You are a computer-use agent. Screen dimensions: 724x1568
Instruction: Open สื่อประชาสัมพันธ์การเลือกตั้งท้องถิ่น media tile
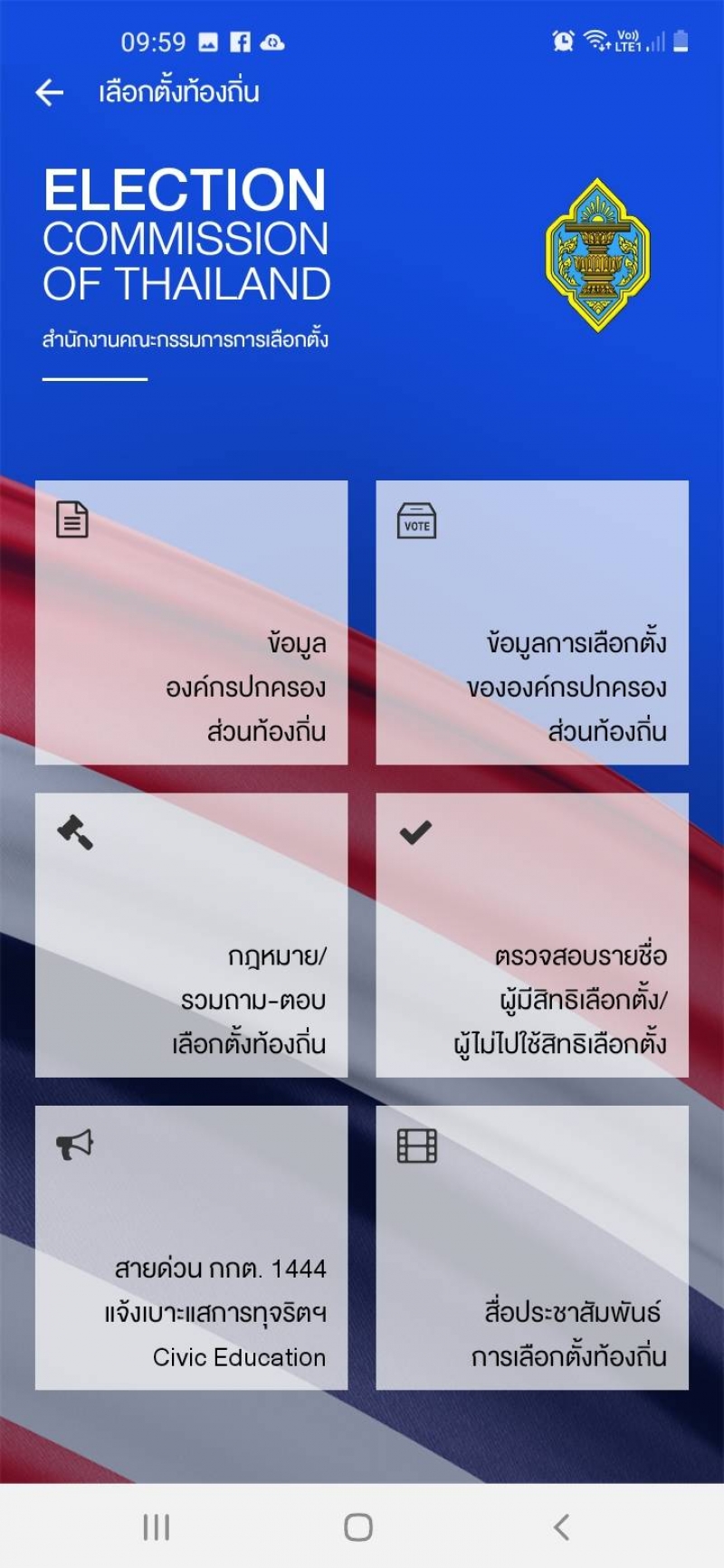tap(532, 1248)
